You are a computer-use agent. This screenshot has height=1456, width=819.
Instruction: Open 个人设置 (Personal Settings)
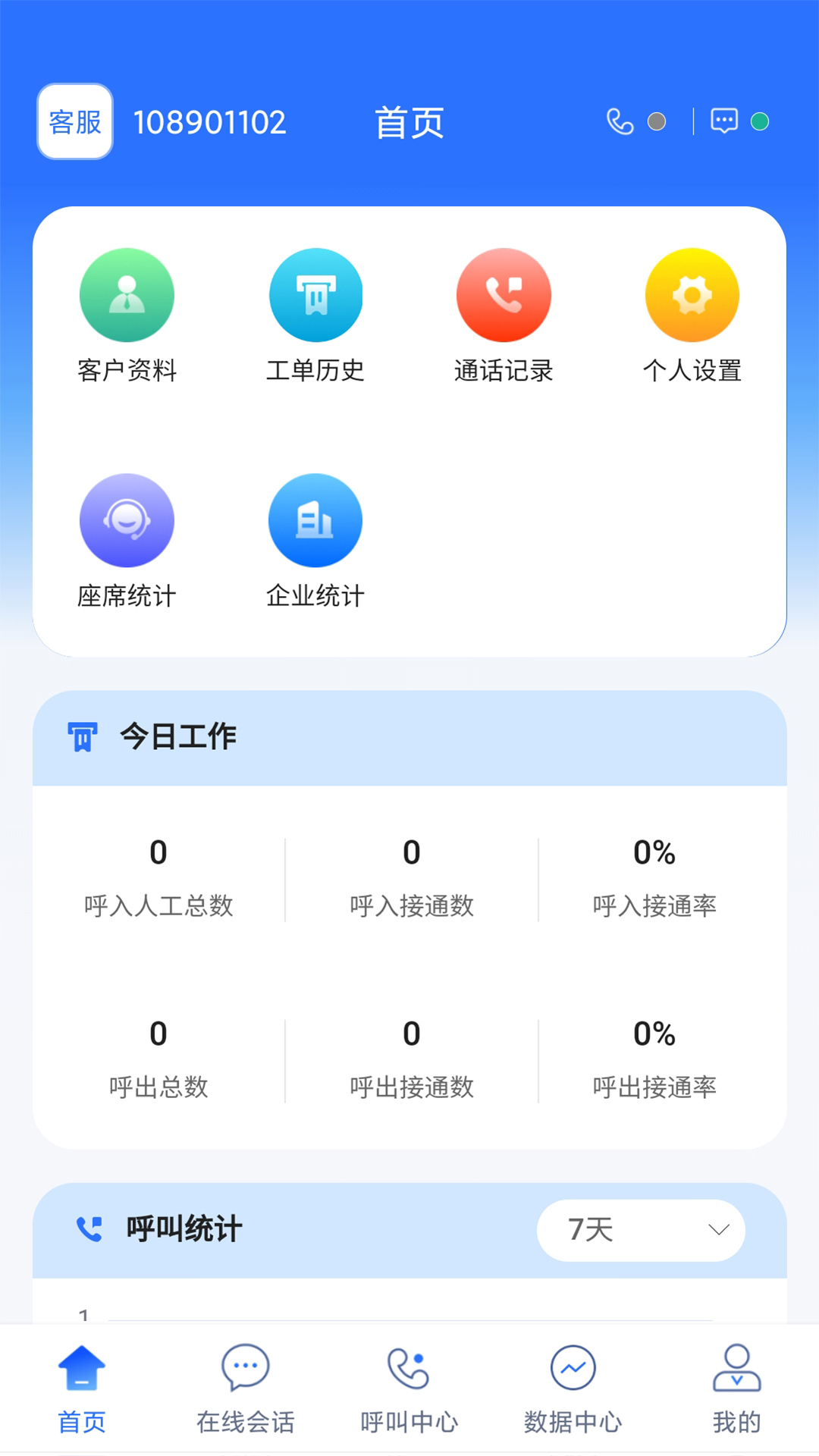[692, 294]
